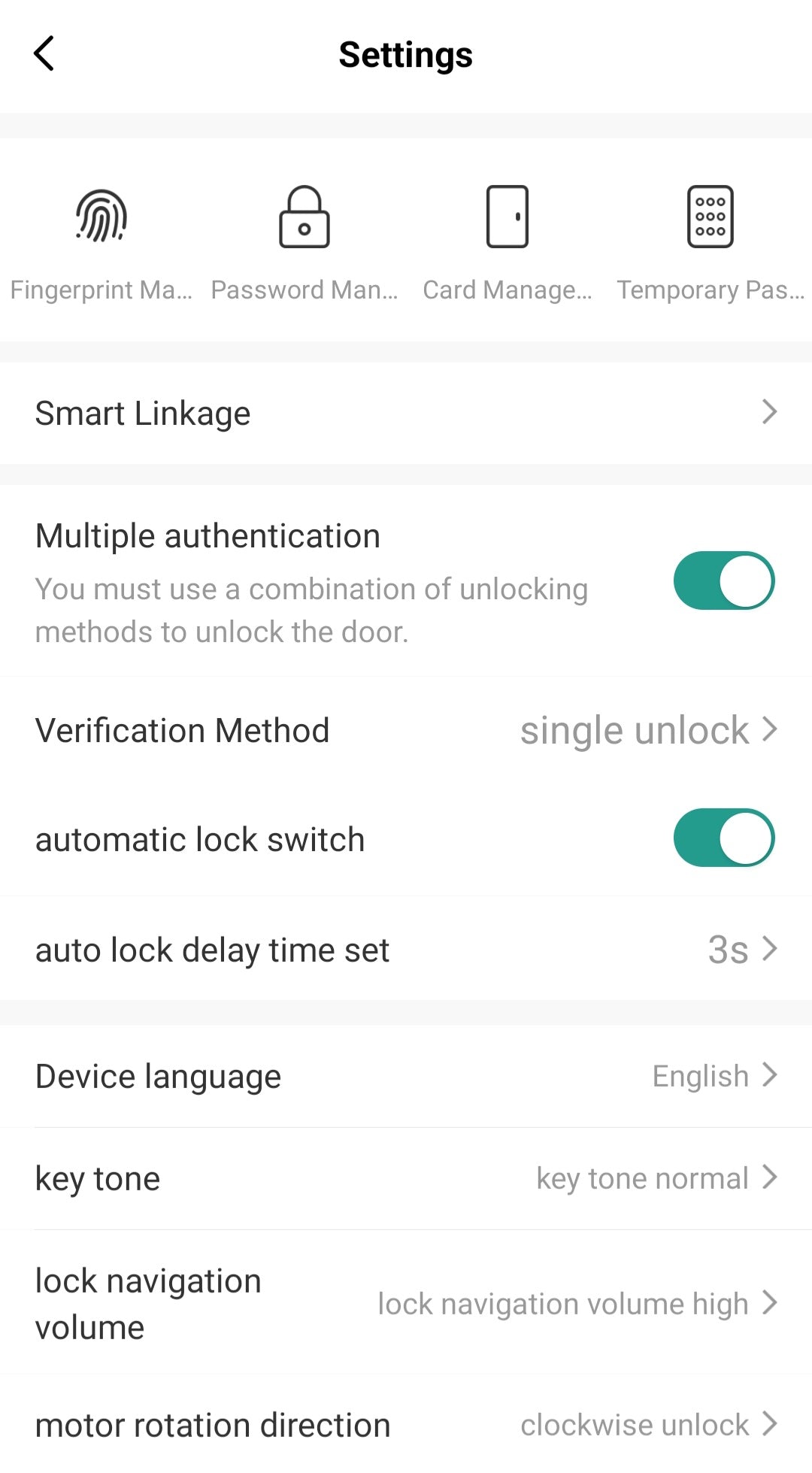Open Smart Linkage
812x1473 pixels.
click(406, 413)
